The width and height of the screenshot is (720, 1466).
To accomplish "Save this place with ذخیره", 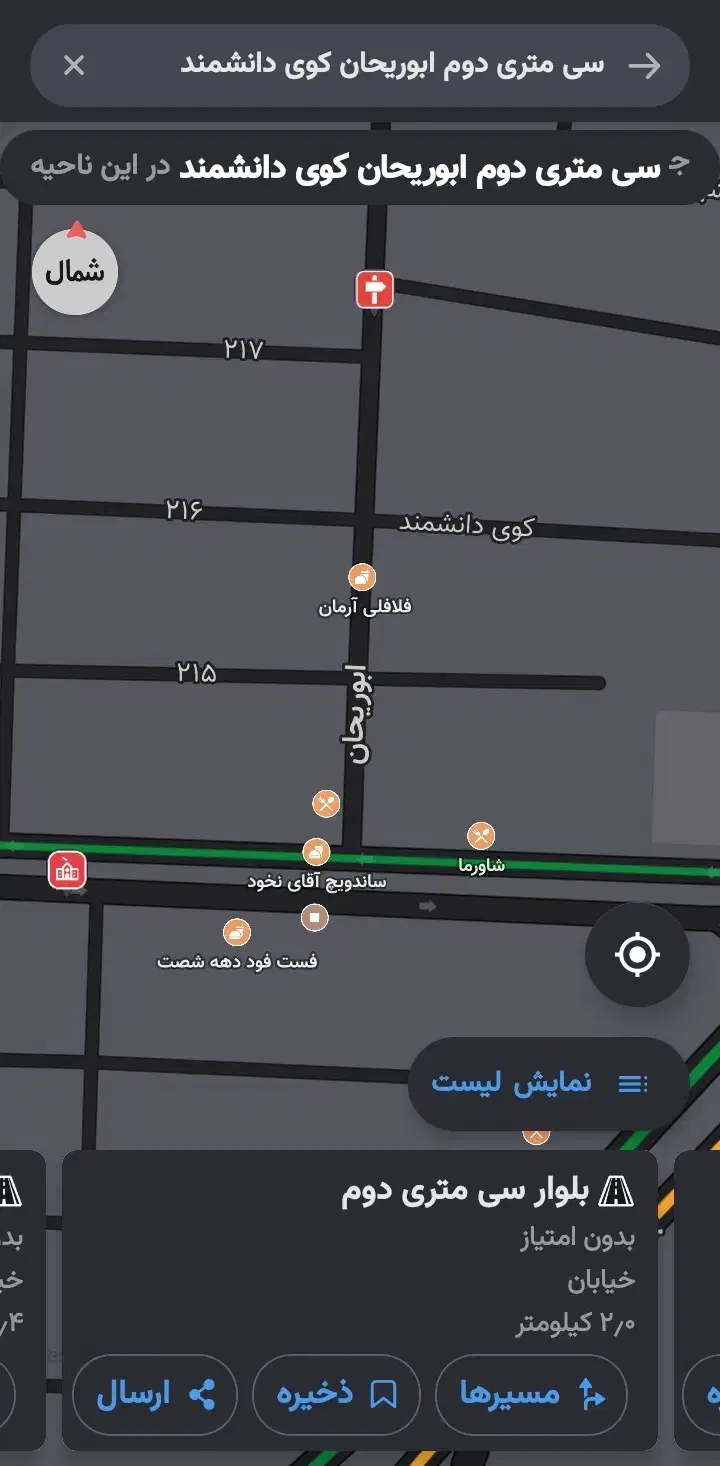I will pyautogui.click(x=336, y=1394).
